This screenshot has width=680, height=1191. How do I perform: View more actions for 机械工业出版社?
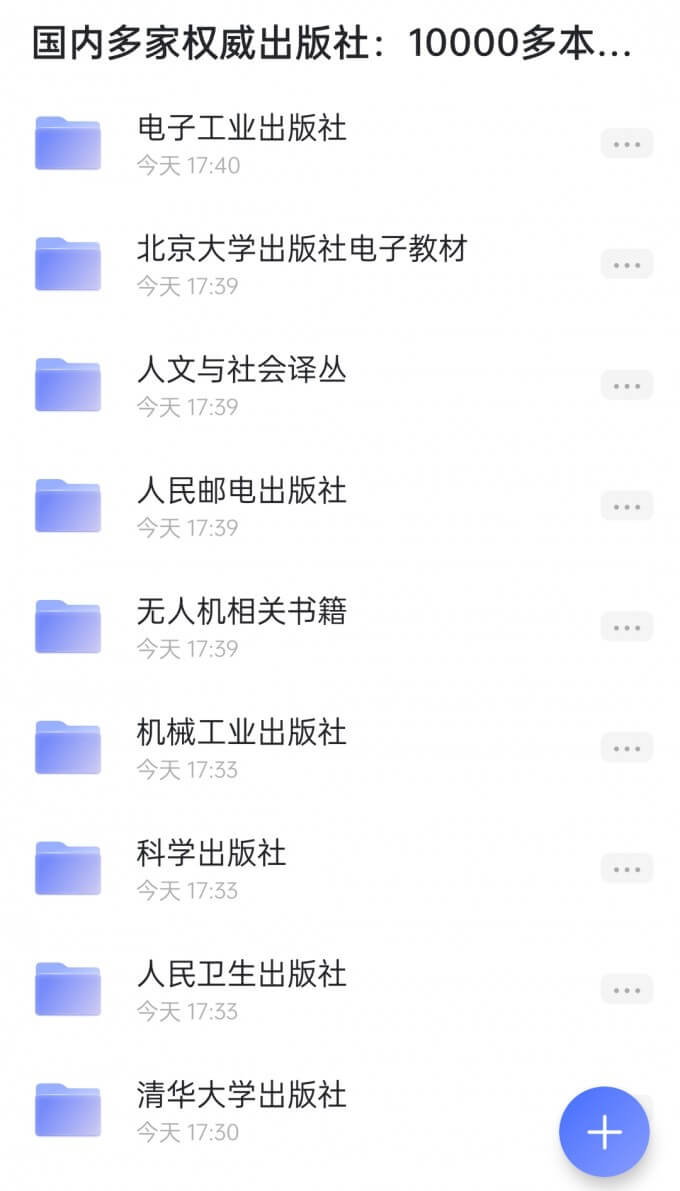point(627,748)
